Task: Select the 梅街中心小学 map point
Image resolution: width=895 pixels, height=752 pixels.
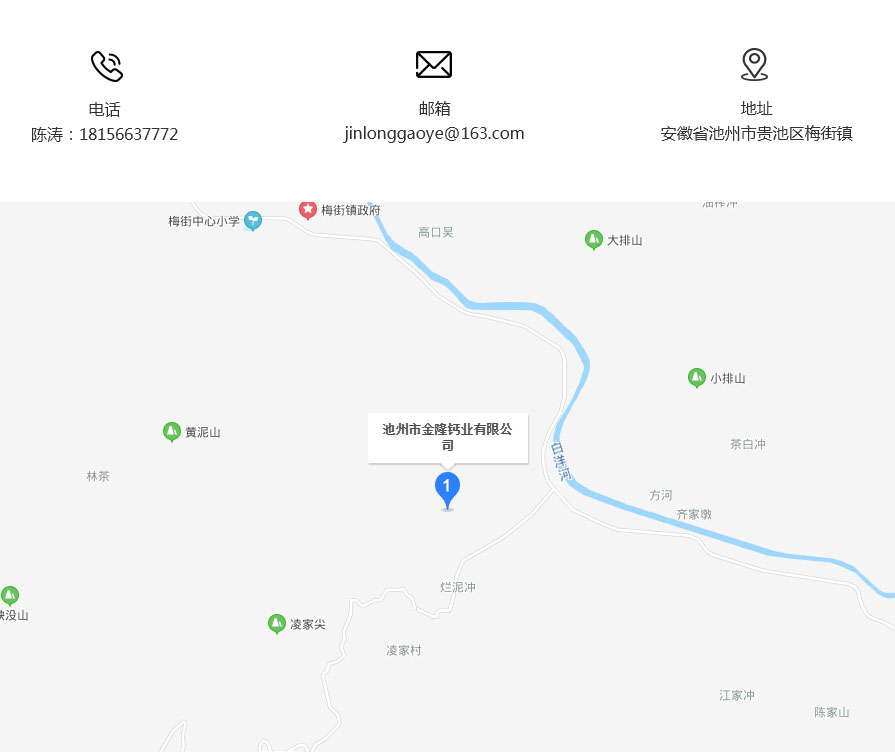Action: pyautogui.click(x=253, y=220)
